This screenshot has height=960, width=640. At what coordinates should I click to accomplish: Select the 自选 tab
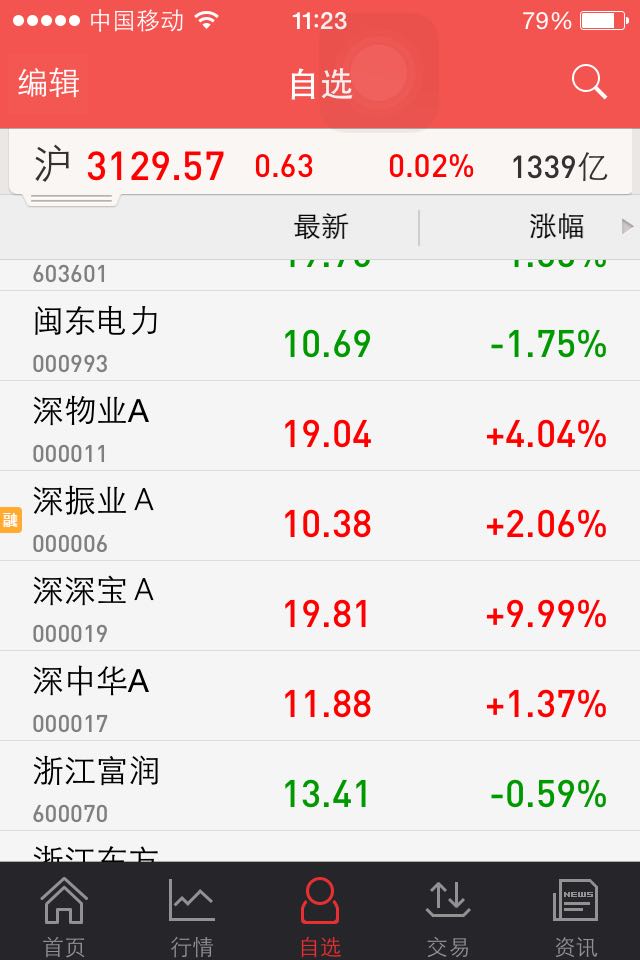pyautogui.click(x=320, y=915)
